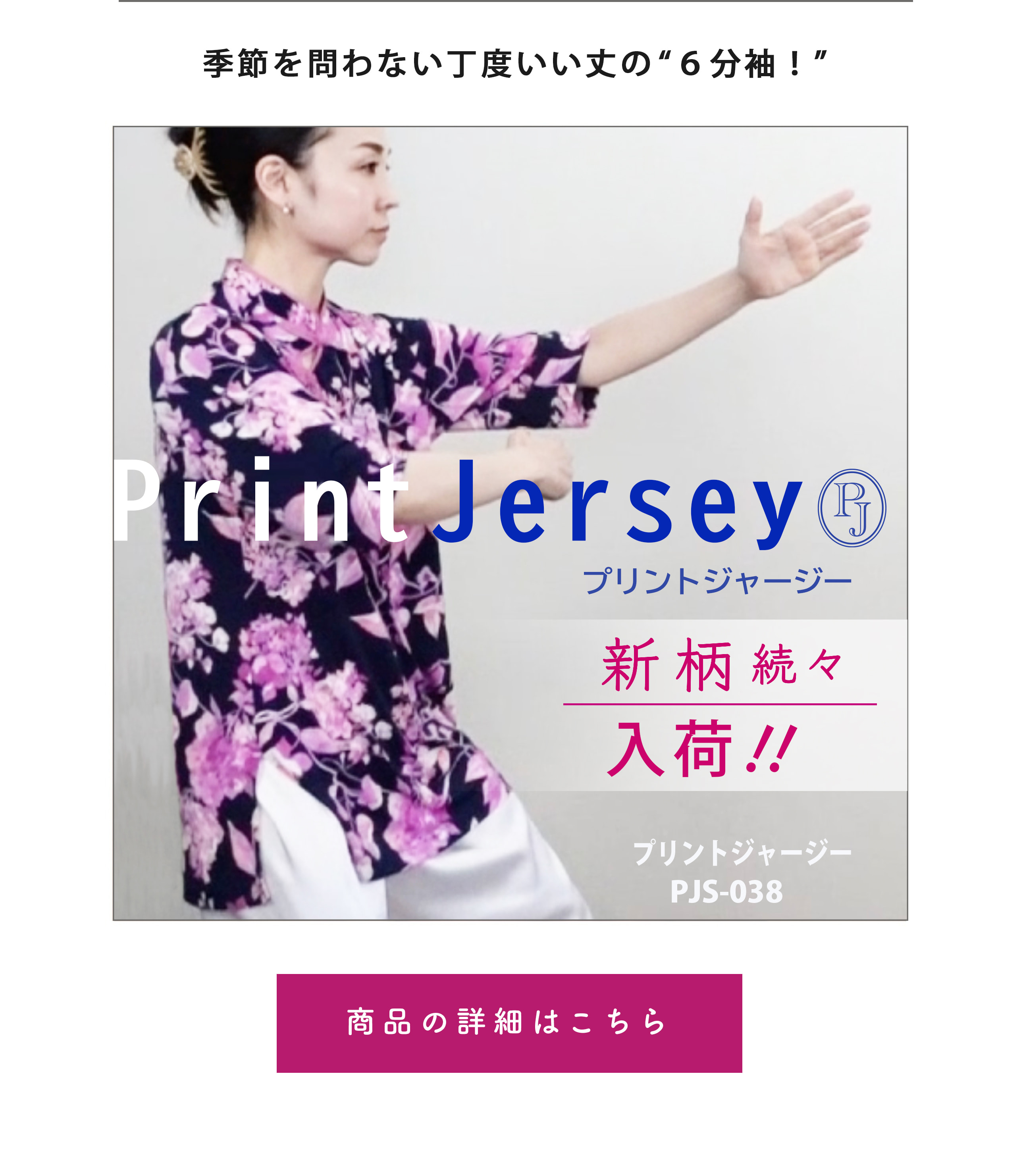The height and width of the screenshot is (1176, 1023).
Task: Tap the 商品の詳細はこちら button
Action: tap(509, 1023)
